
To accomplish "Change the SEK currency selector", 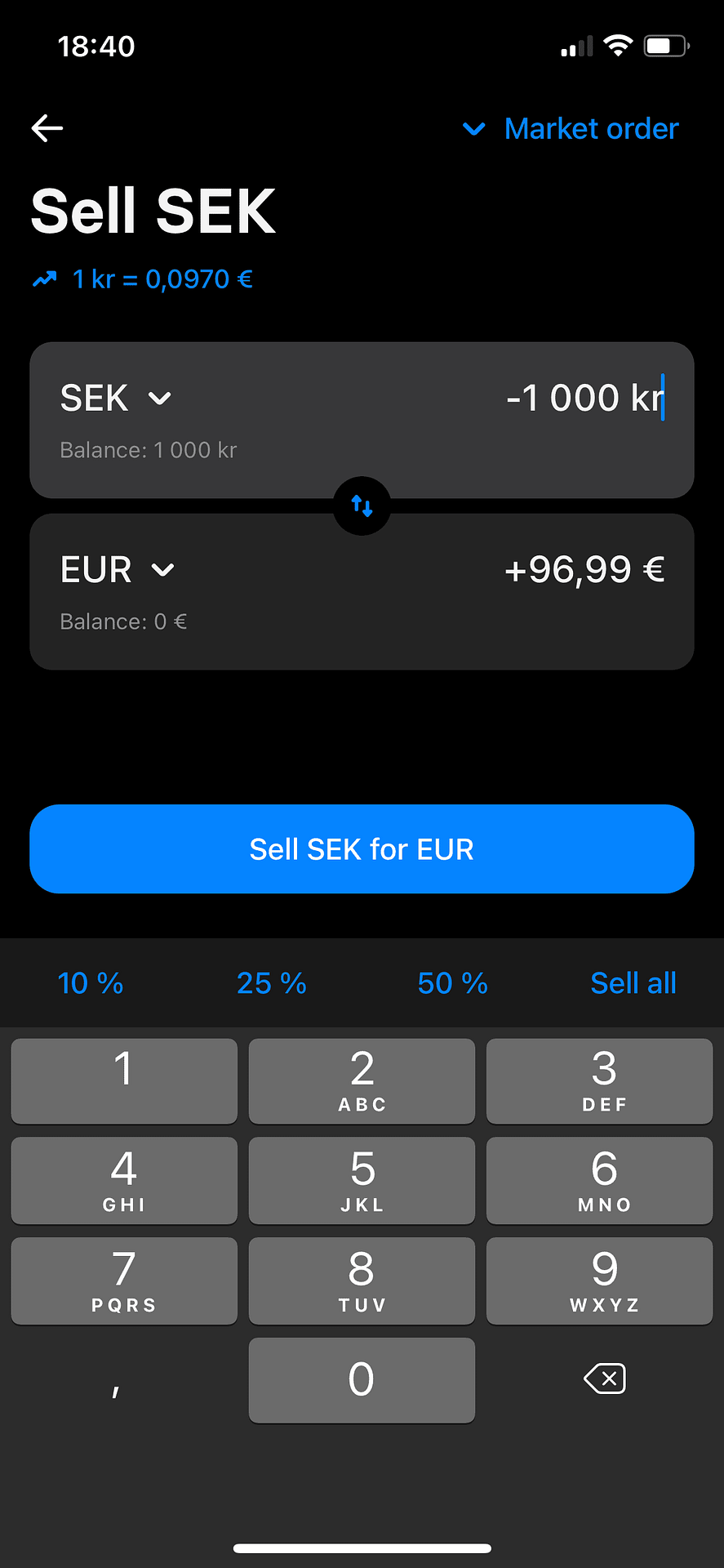I will tap(116, 399).
